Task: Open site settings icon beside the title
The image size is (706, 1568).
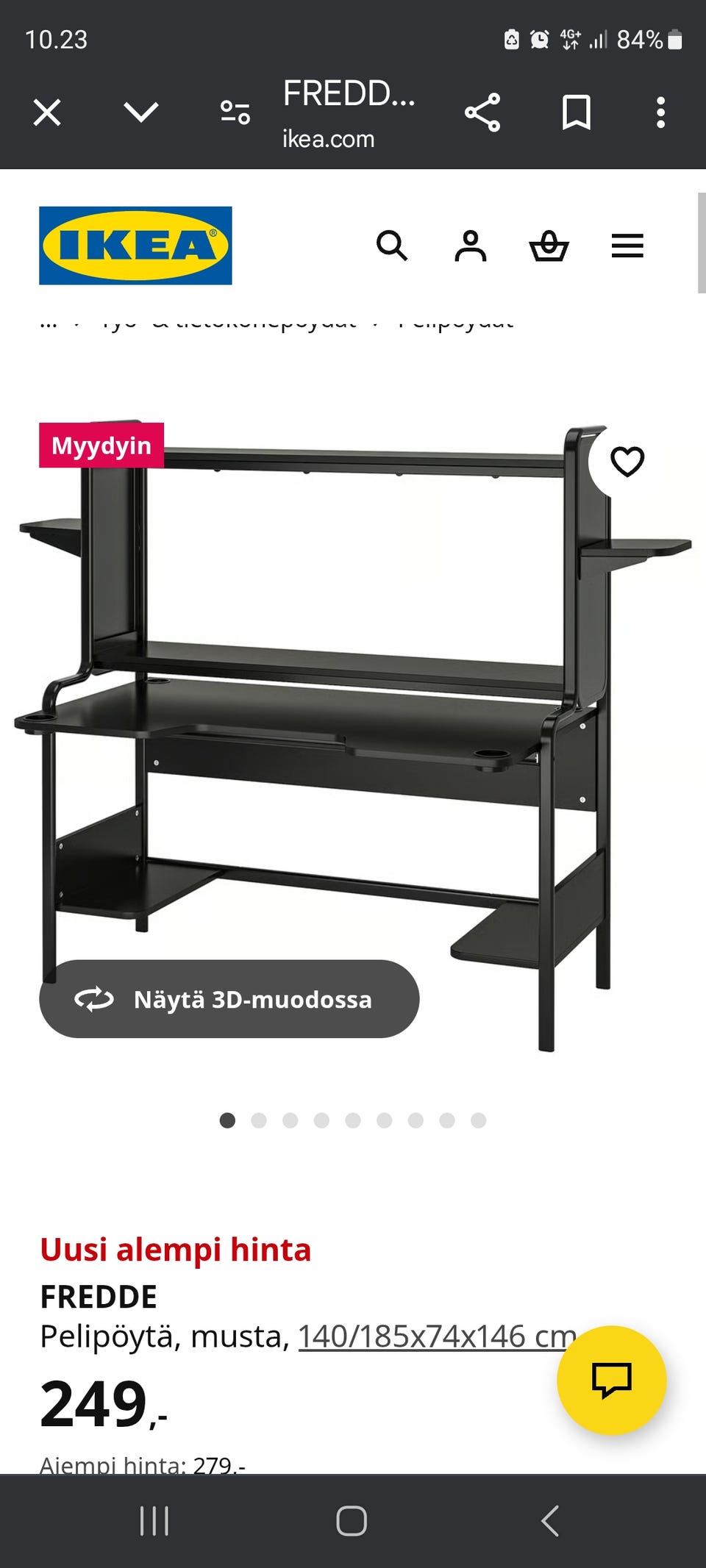Action: point(235,112)
